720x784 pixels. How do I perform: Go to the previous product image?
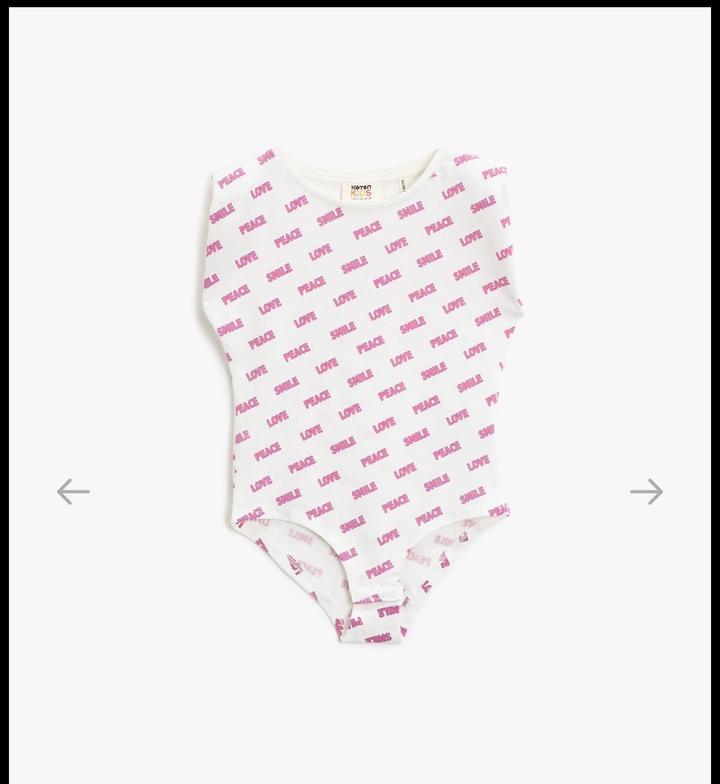[x=73, y=491]
